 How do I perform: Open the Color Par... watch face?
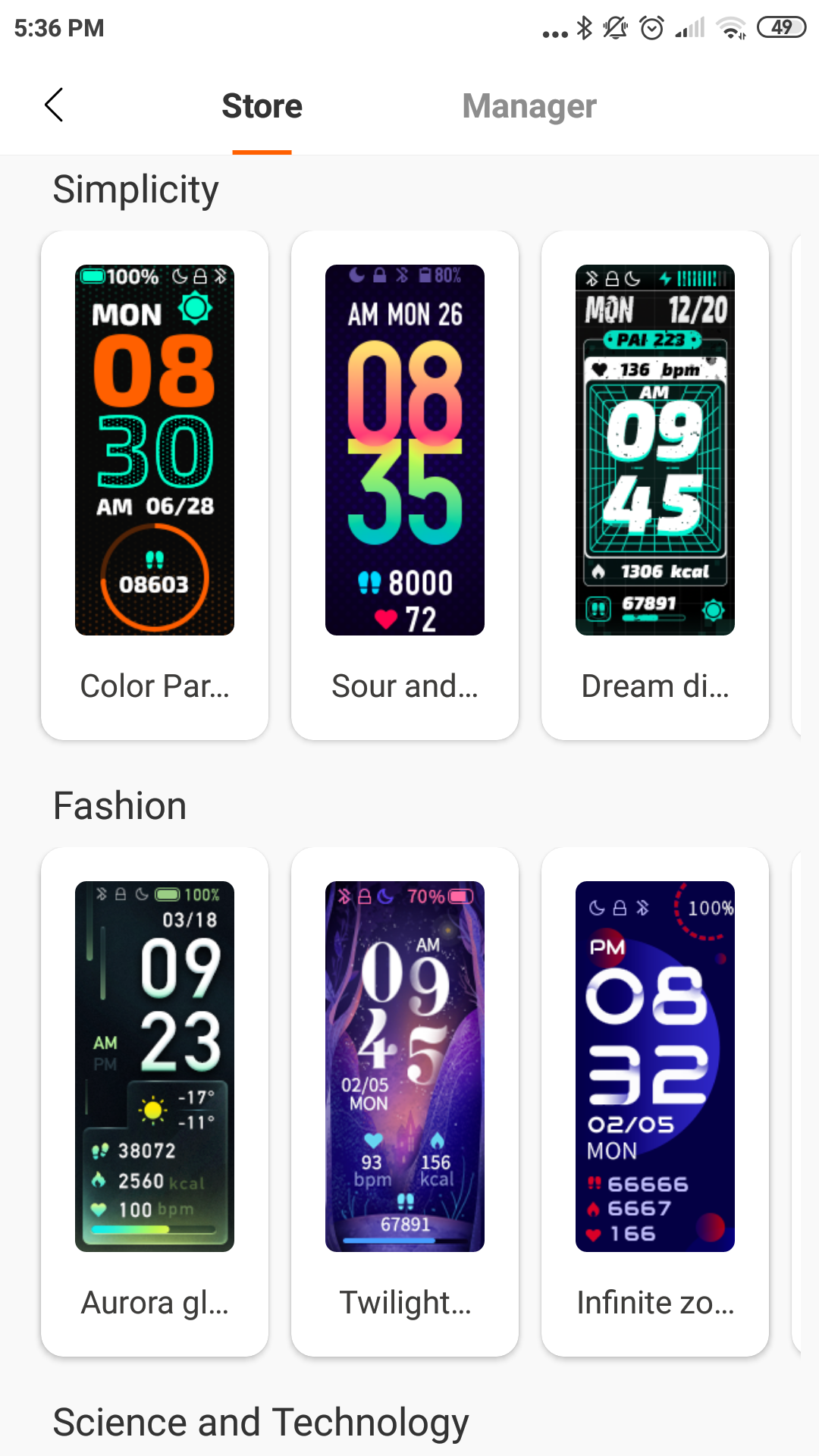(155, 485)
